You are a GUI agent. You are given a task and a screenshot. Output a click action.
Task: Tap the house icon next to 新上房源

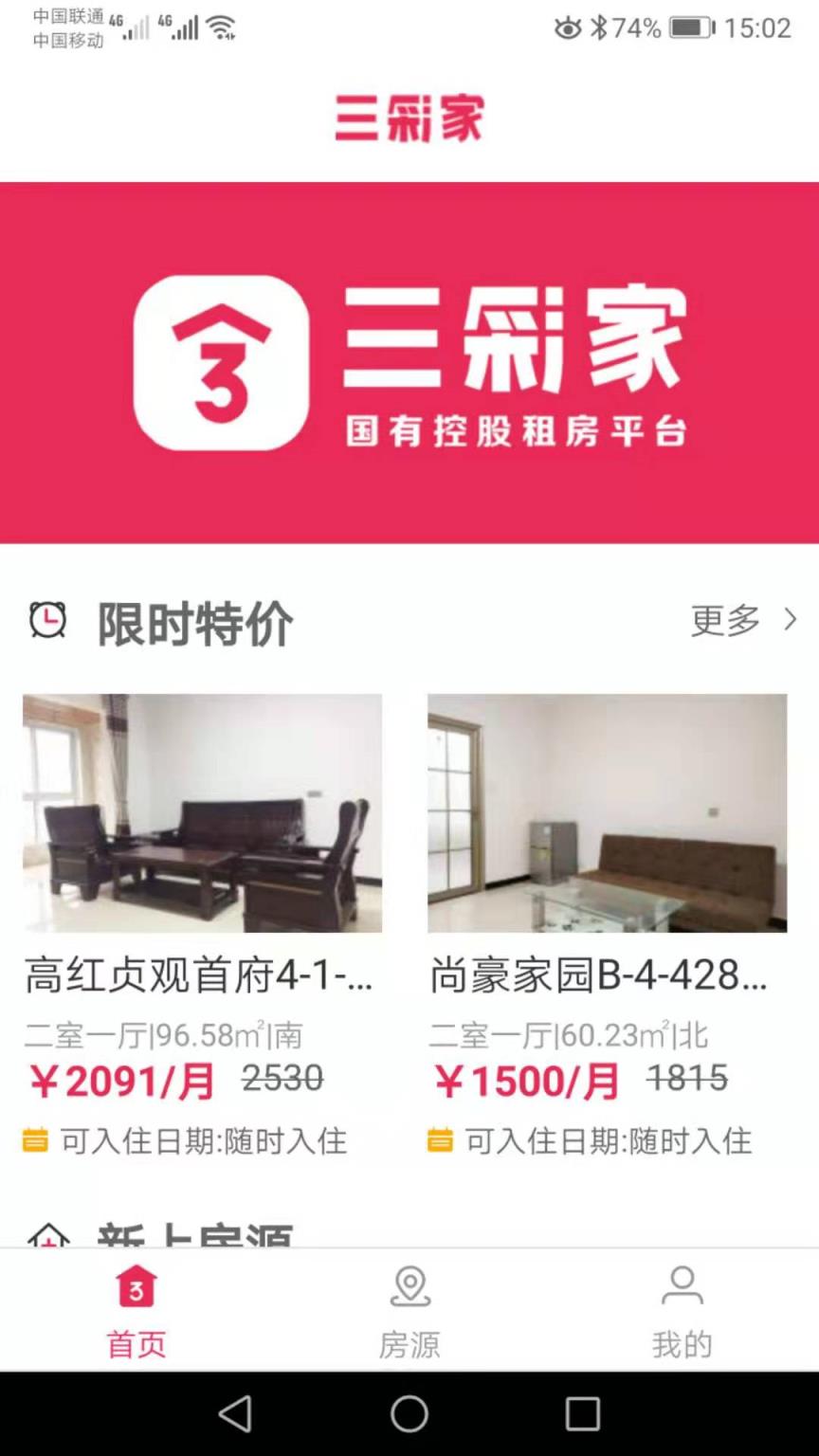48,1232
